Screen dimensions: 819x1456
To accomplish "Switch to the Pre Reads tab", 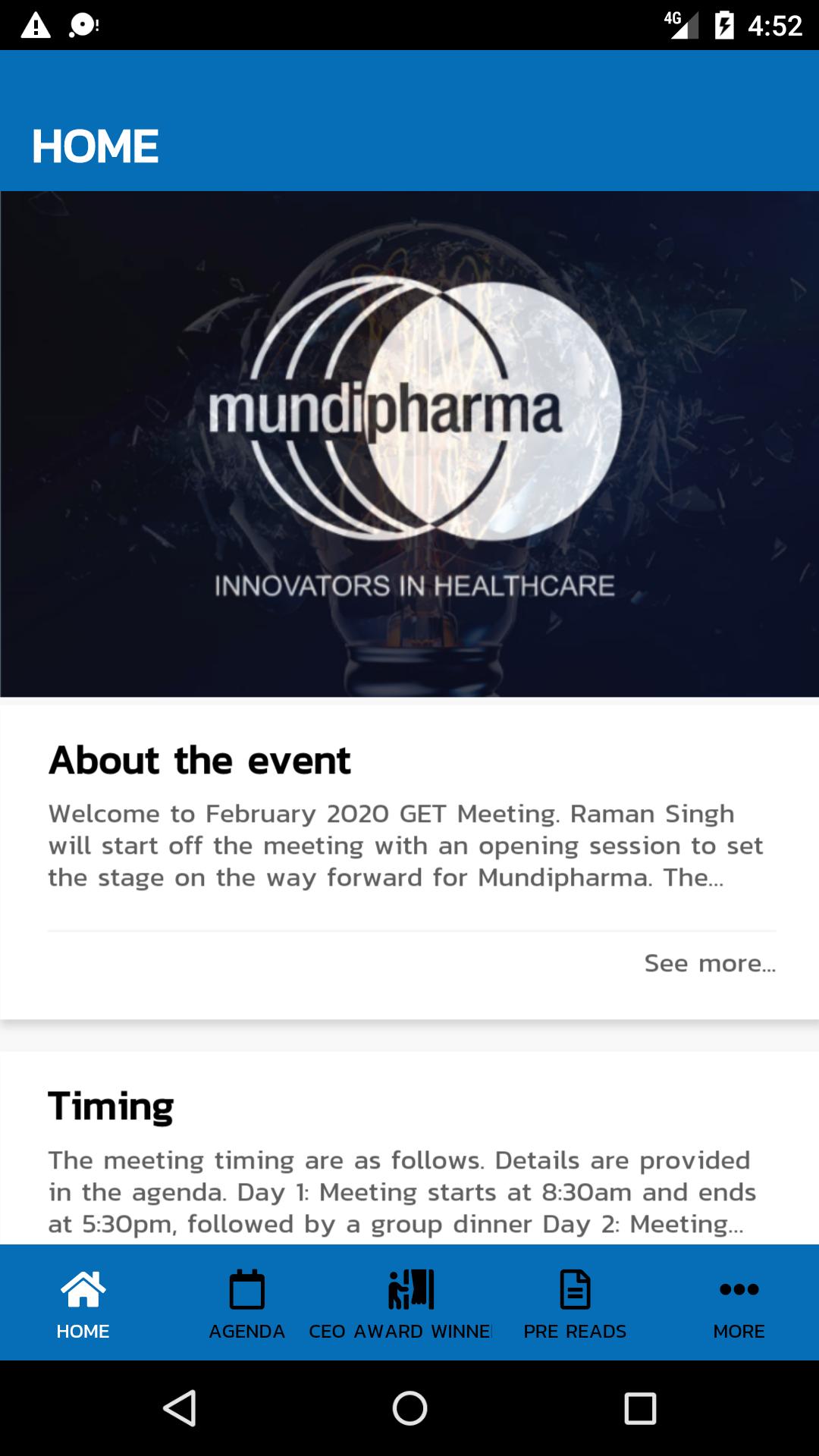I will 576,1303.
